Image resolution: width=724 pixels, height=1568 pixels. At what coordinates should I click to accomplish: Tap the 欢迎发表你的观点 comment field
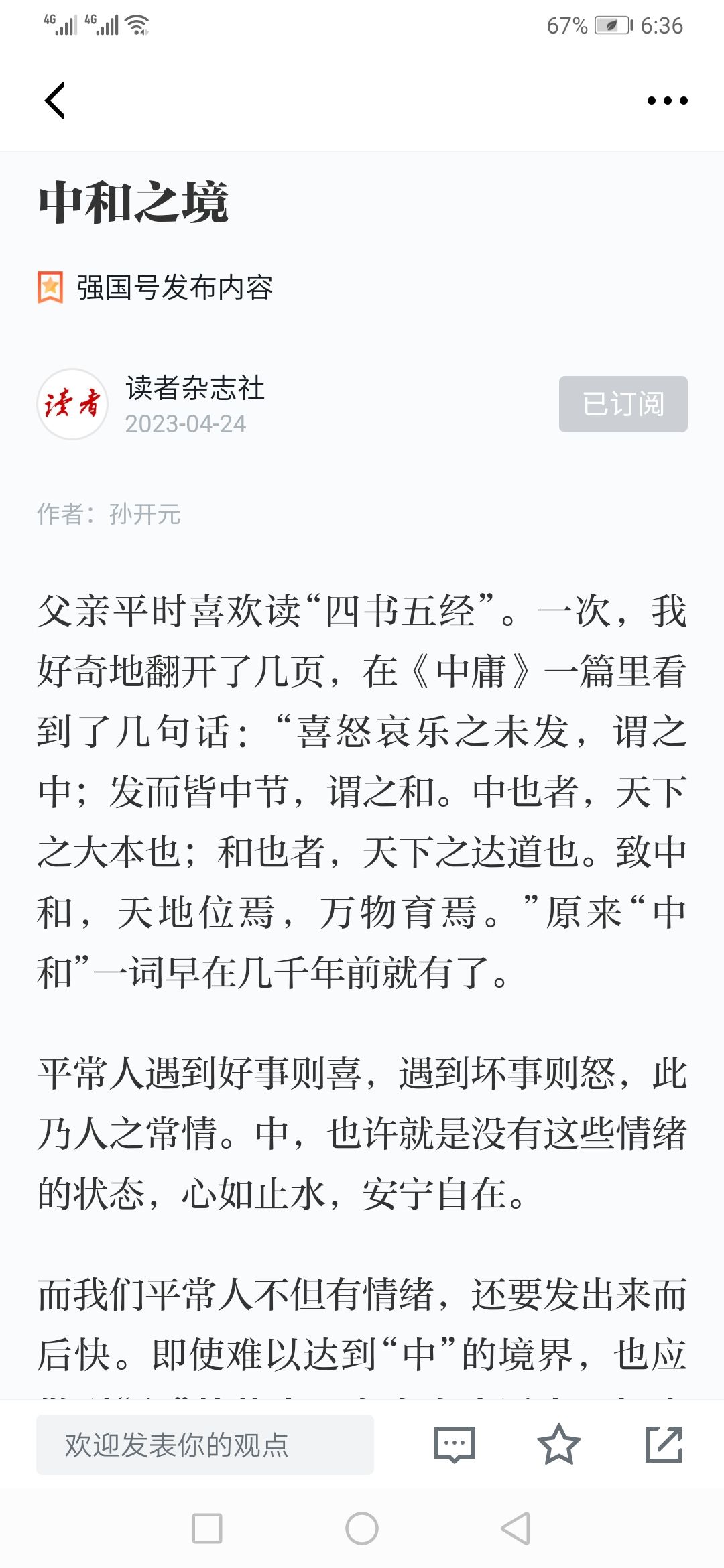[x=205, y=1445]
